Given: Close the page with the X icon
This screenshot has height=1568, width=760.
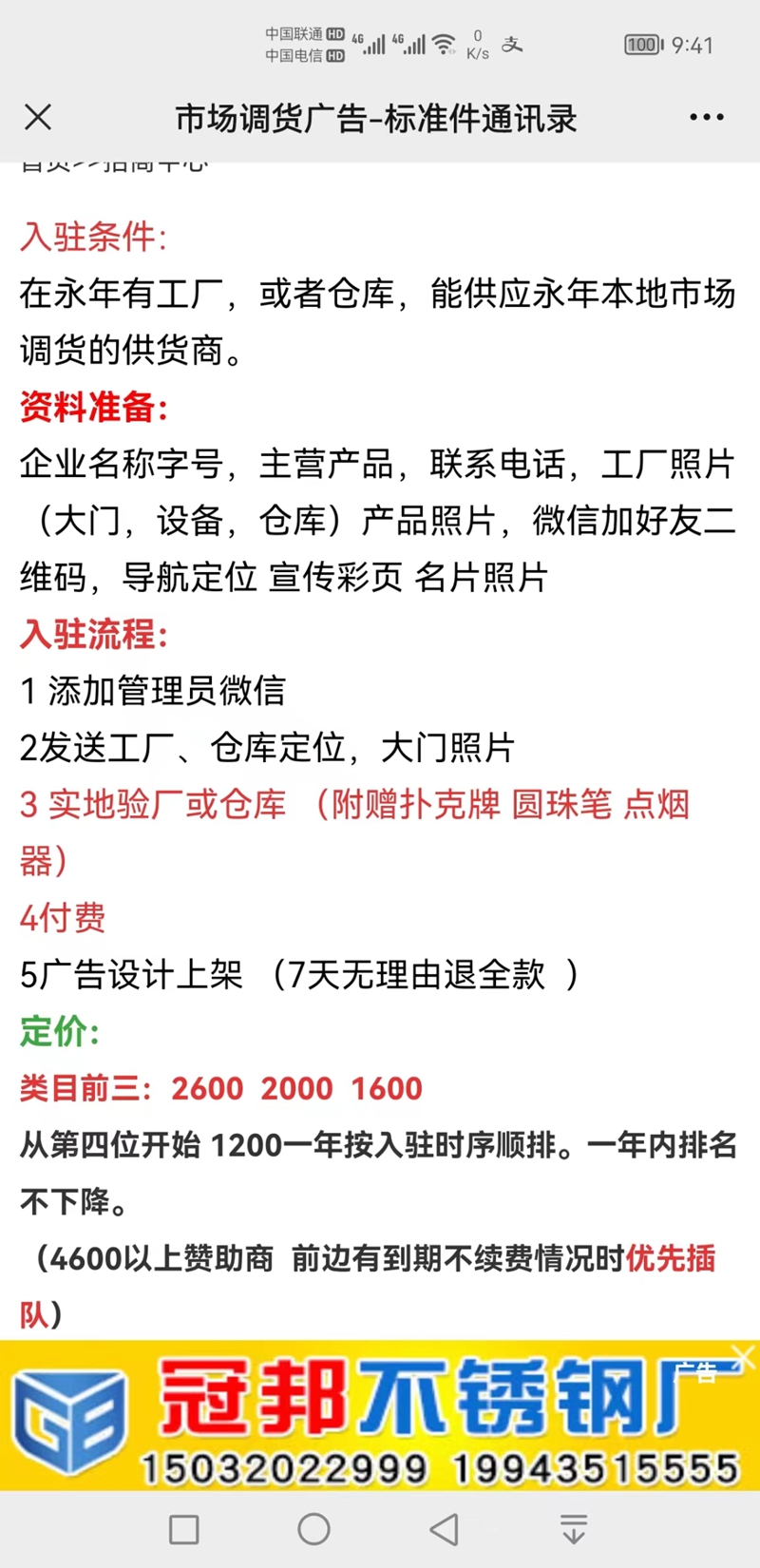Looking at the screenshot, I should tap(38, 118).
